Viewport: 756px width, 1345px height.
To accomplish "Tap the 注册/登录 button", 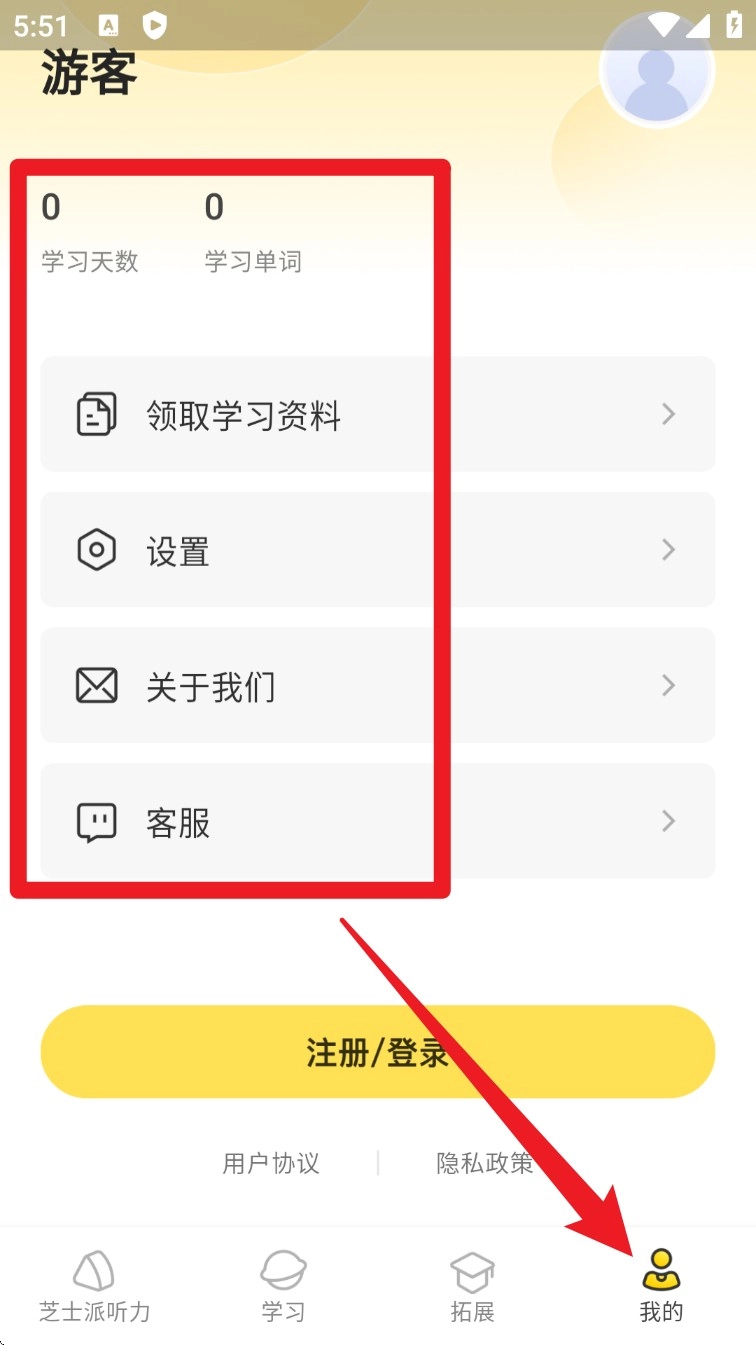I will (x=377, y=1052).
